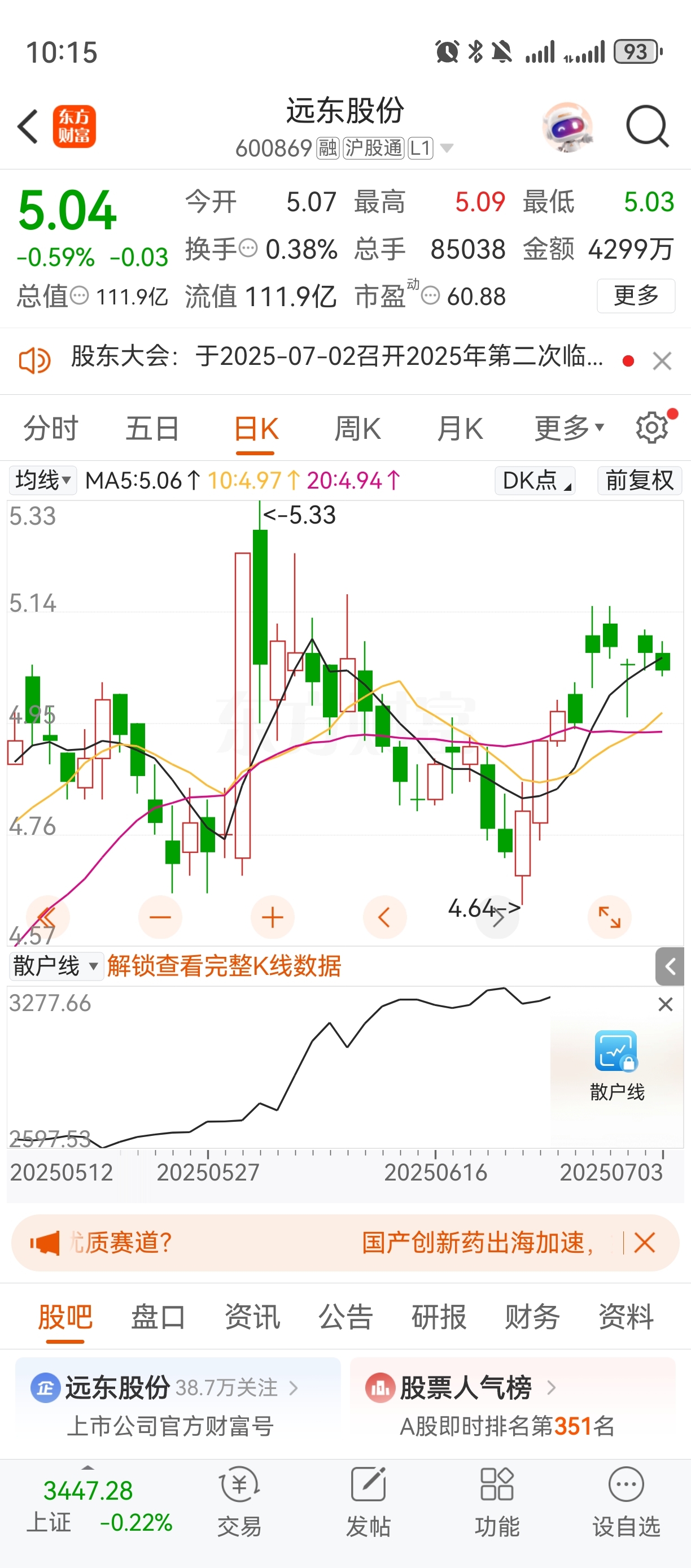Switch to the 月K chart tab
The height and width of the screenshot is (1568, 691).
pos(460,428)
